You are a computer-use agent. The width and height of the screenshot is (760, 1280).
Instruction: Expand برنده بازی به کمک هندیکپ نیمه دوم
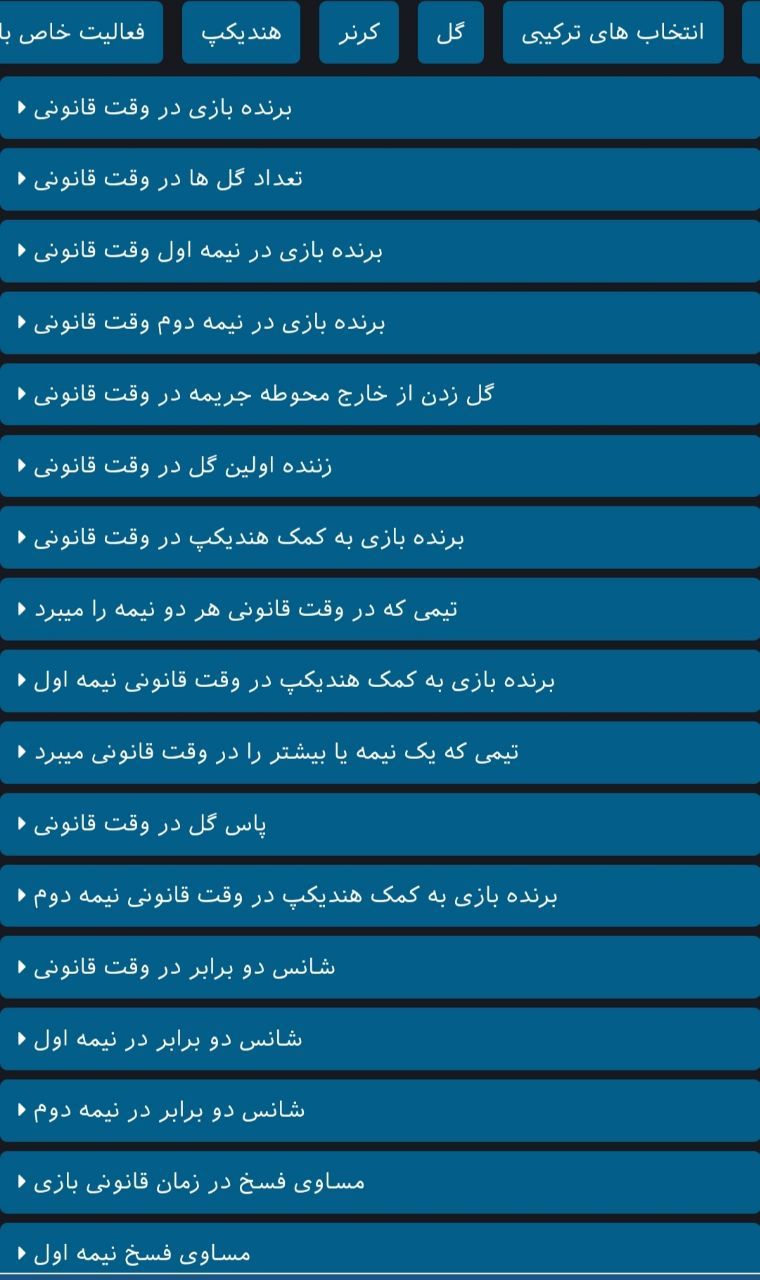380,895
